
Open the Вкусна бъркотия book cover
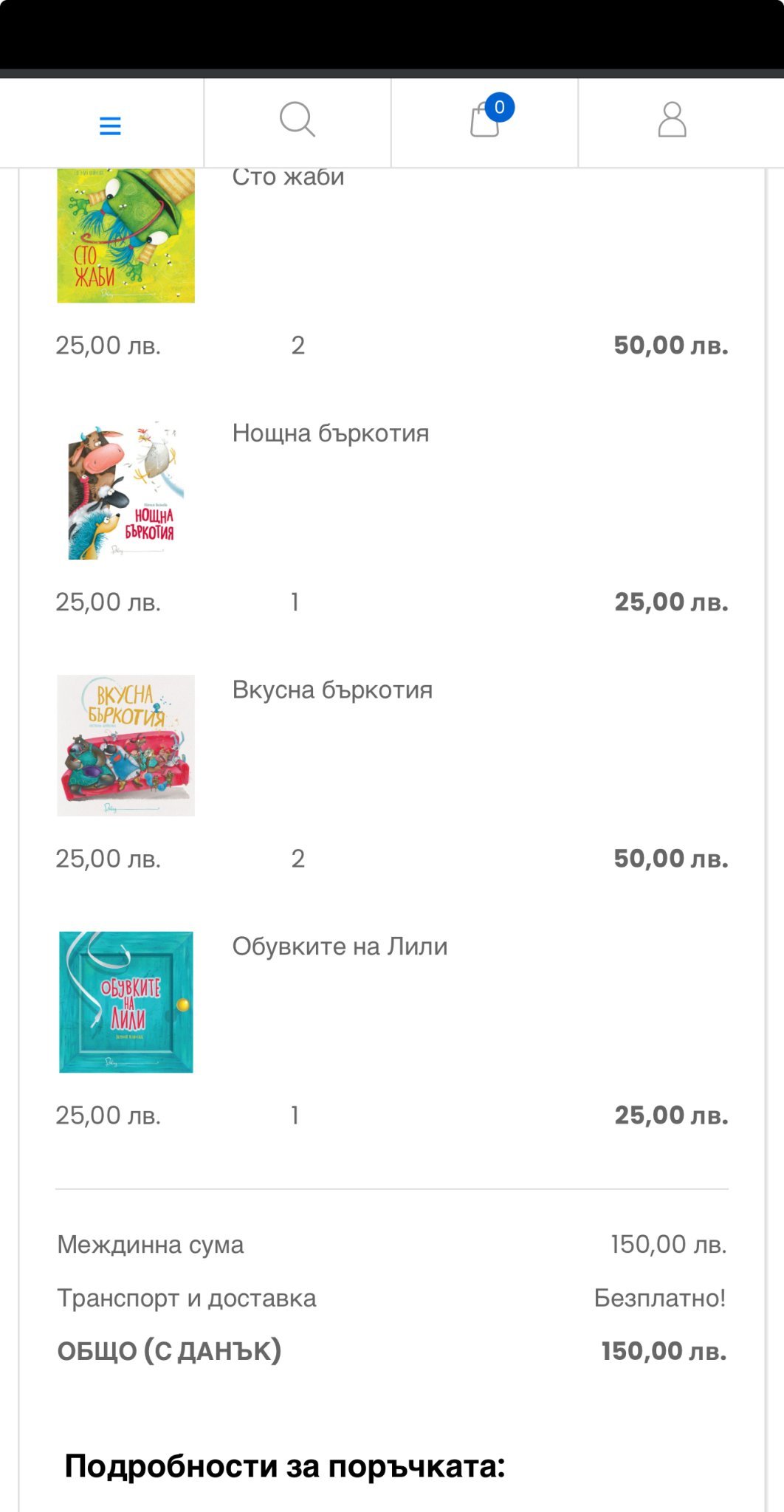126,745
